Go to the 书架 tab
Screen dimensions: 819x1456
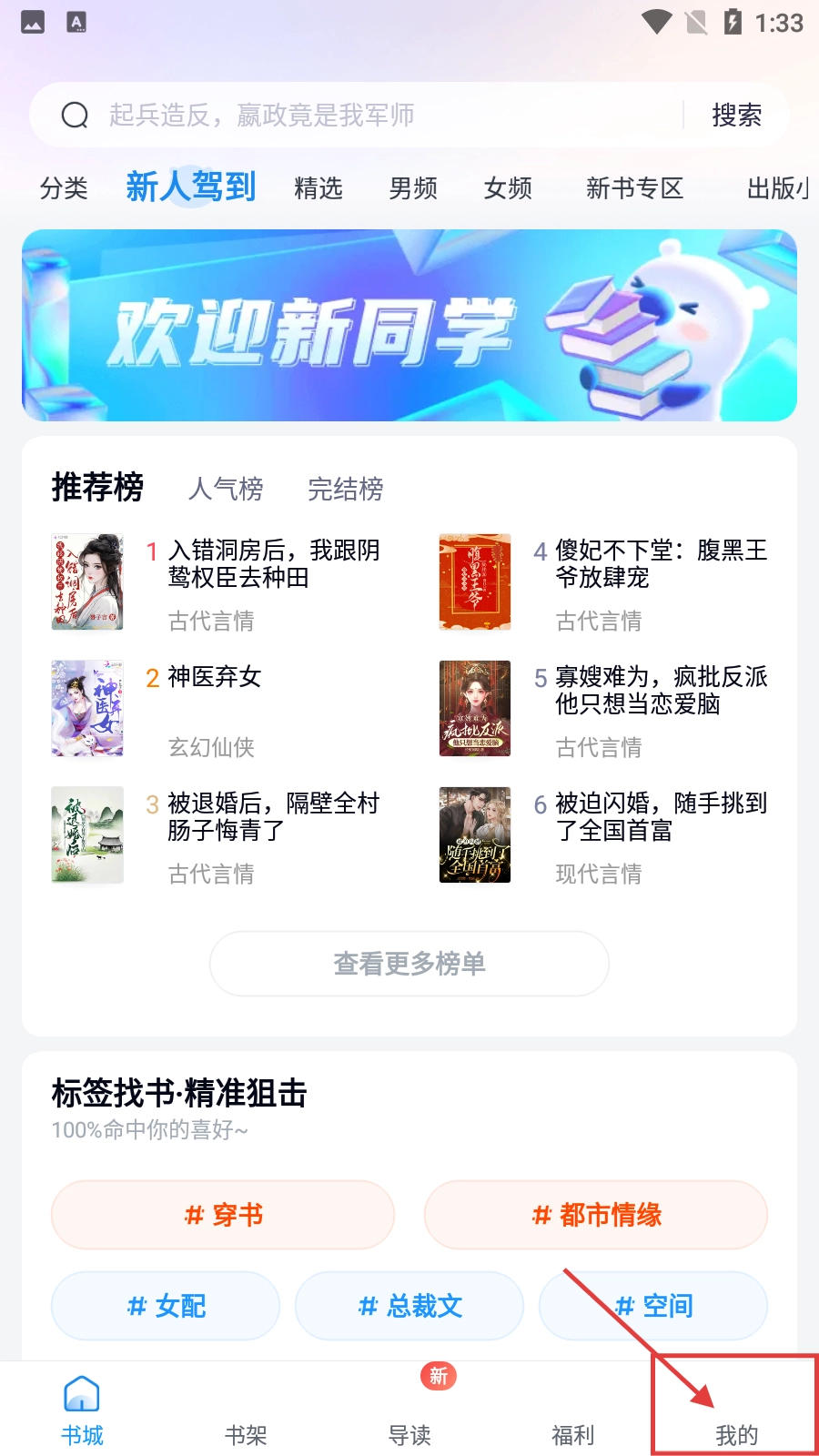(x=246, y=1415)
